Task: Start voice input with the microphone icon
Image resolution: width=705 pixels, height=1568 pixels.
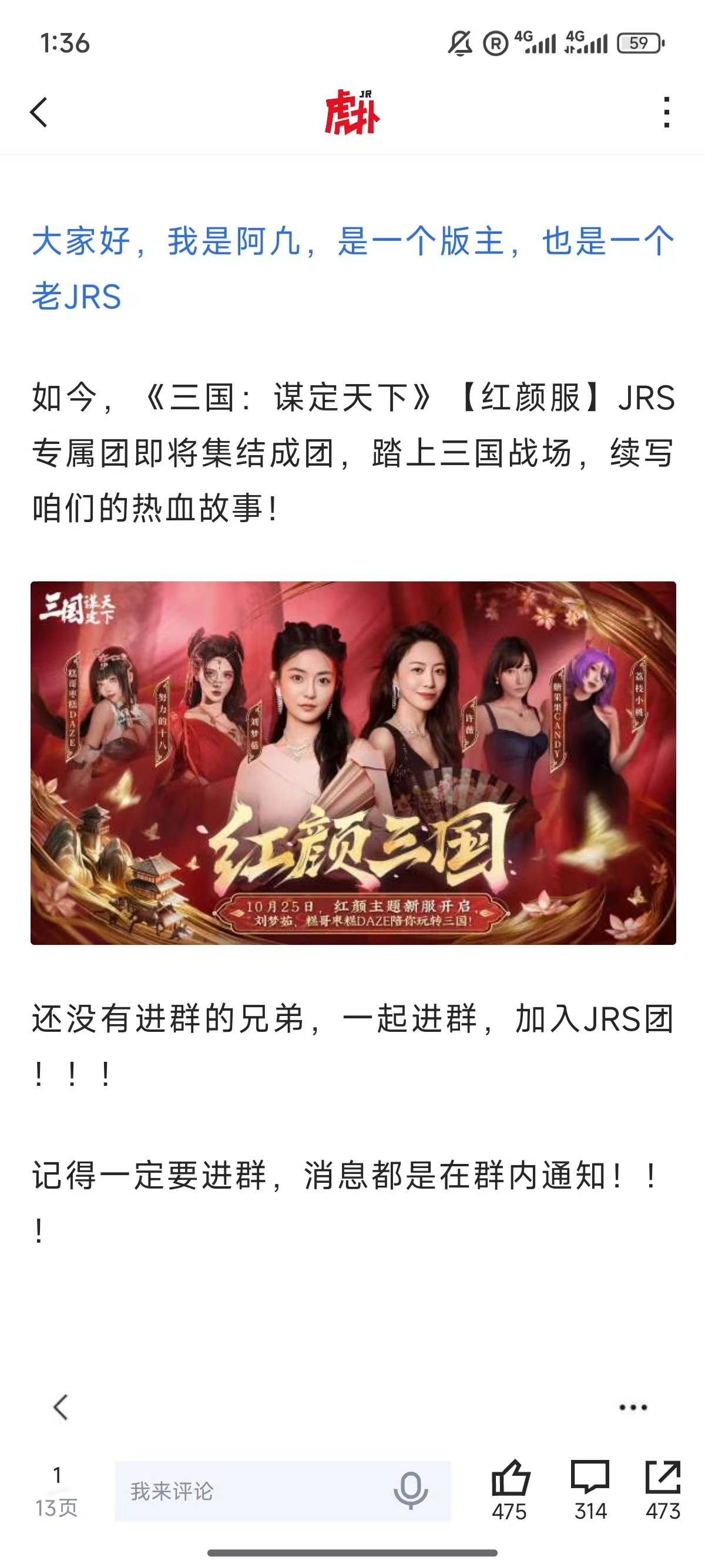Action: coord(411,1490)
